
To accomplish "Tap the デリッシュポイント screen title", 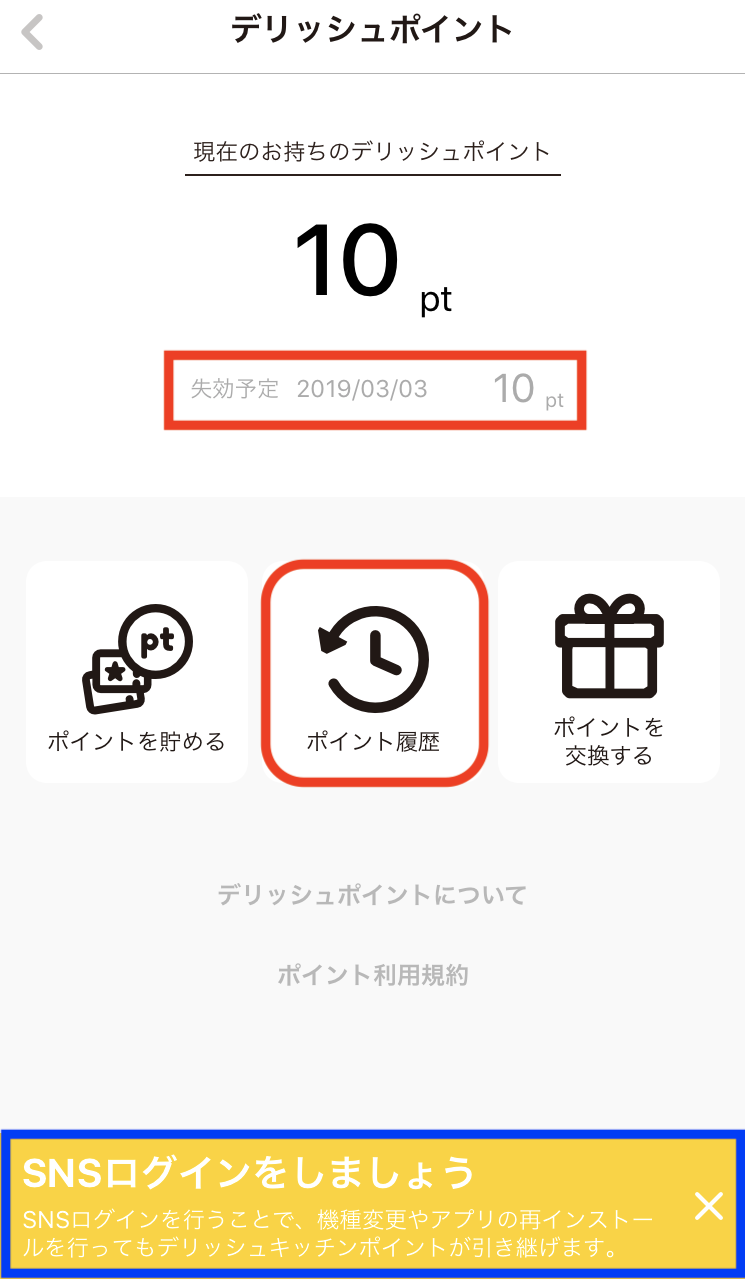I will (x=372, y=30).
